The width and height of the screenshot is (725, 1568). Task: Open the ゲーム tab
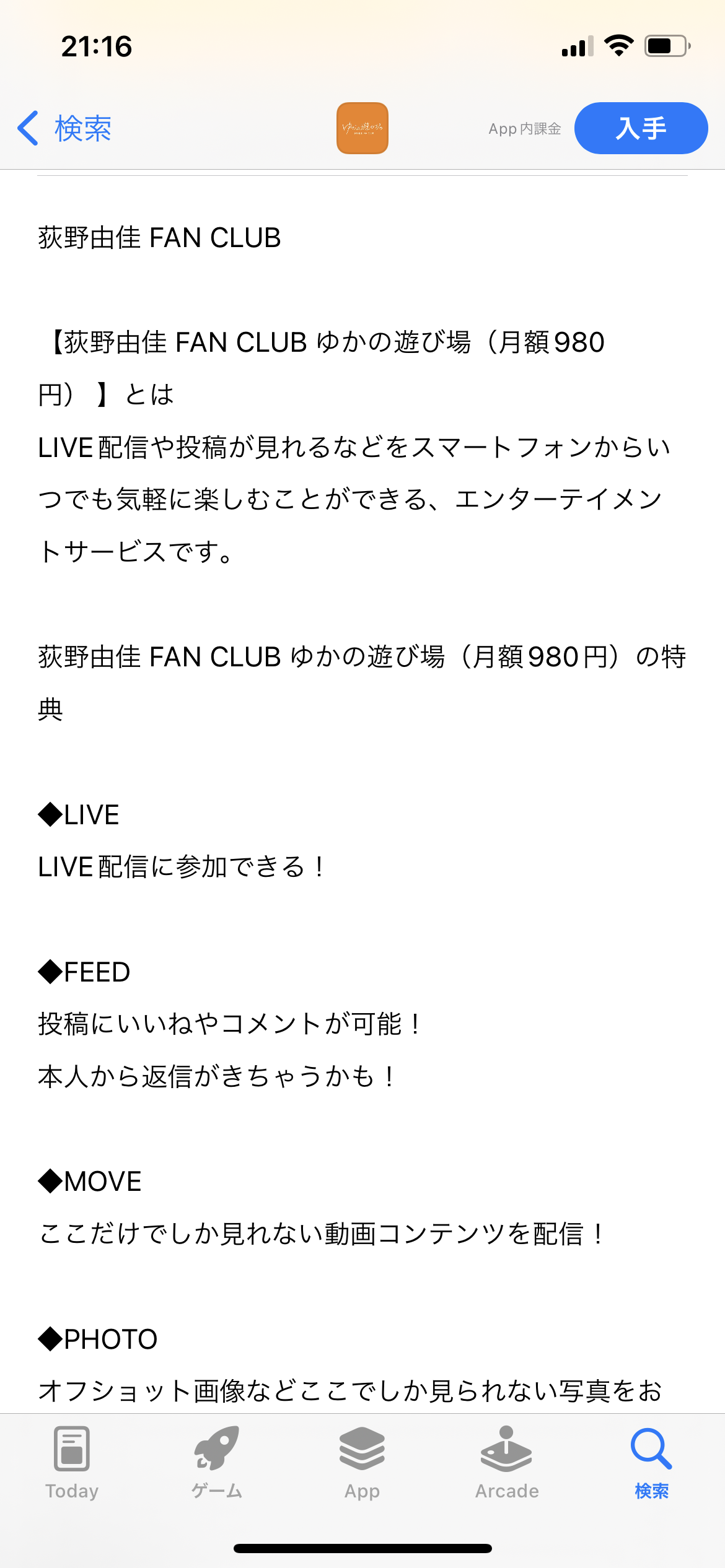pyautogui.click(x=217, y=1463)
